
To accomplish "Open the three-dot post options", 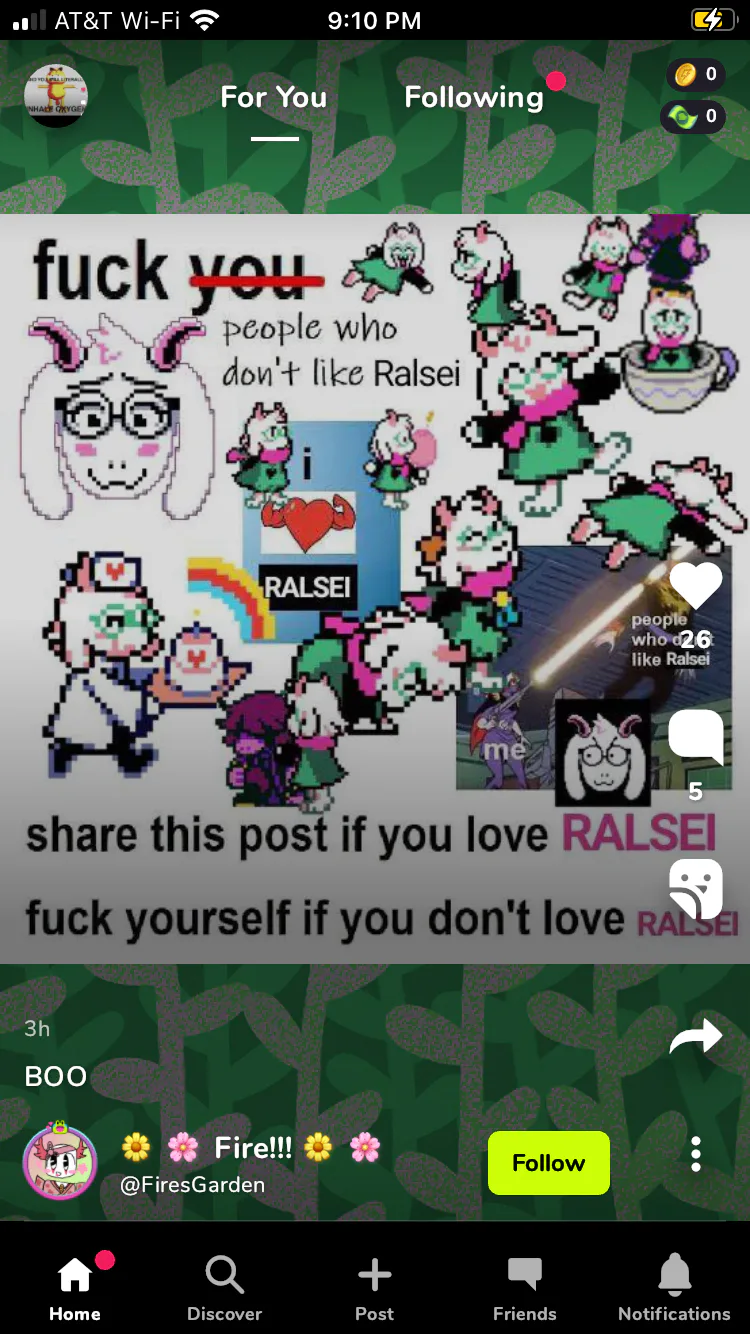I will tap(696, 1154).
